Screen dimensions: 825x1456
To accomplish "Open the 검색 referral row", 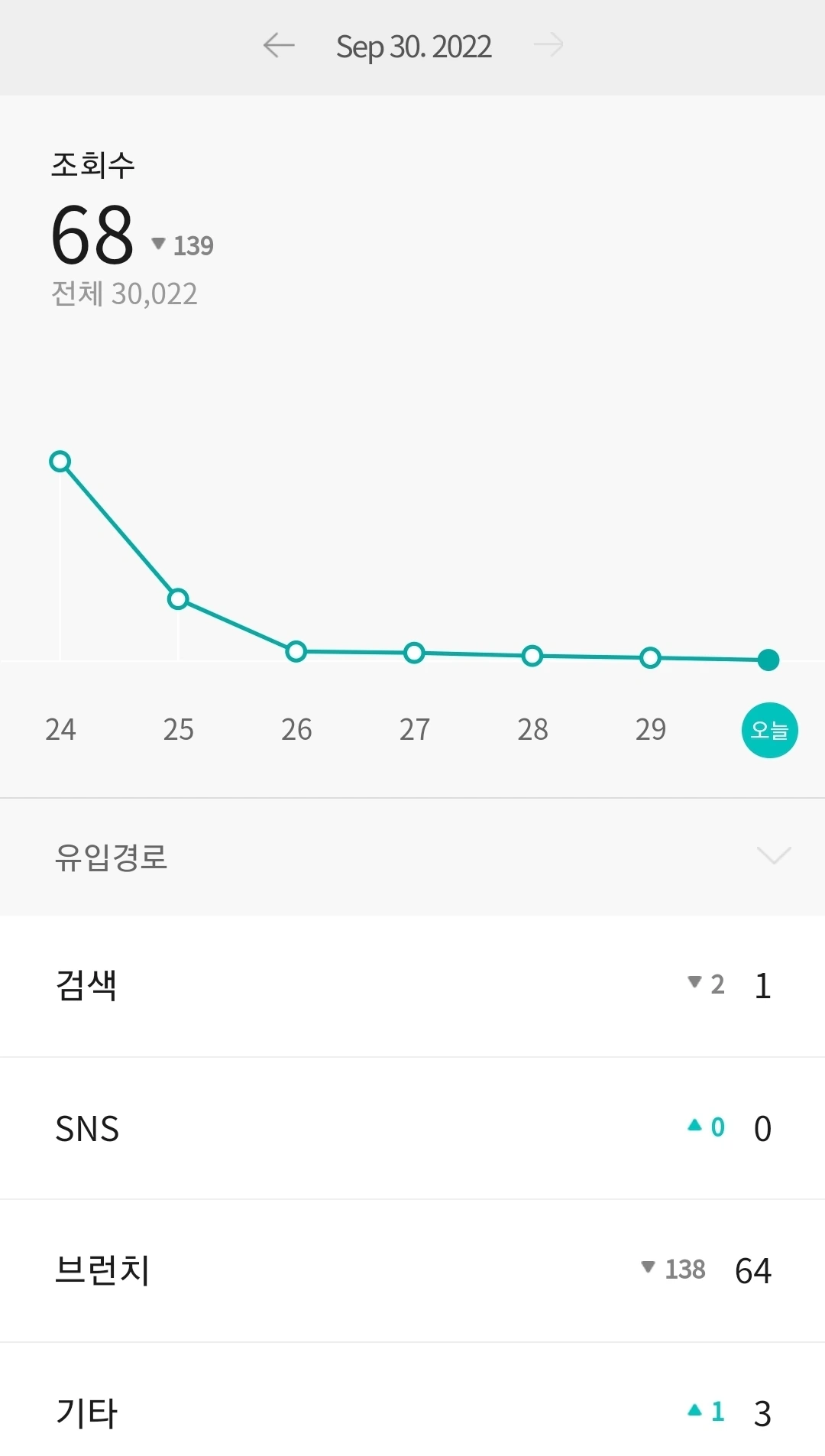I will tap(412, 985).
